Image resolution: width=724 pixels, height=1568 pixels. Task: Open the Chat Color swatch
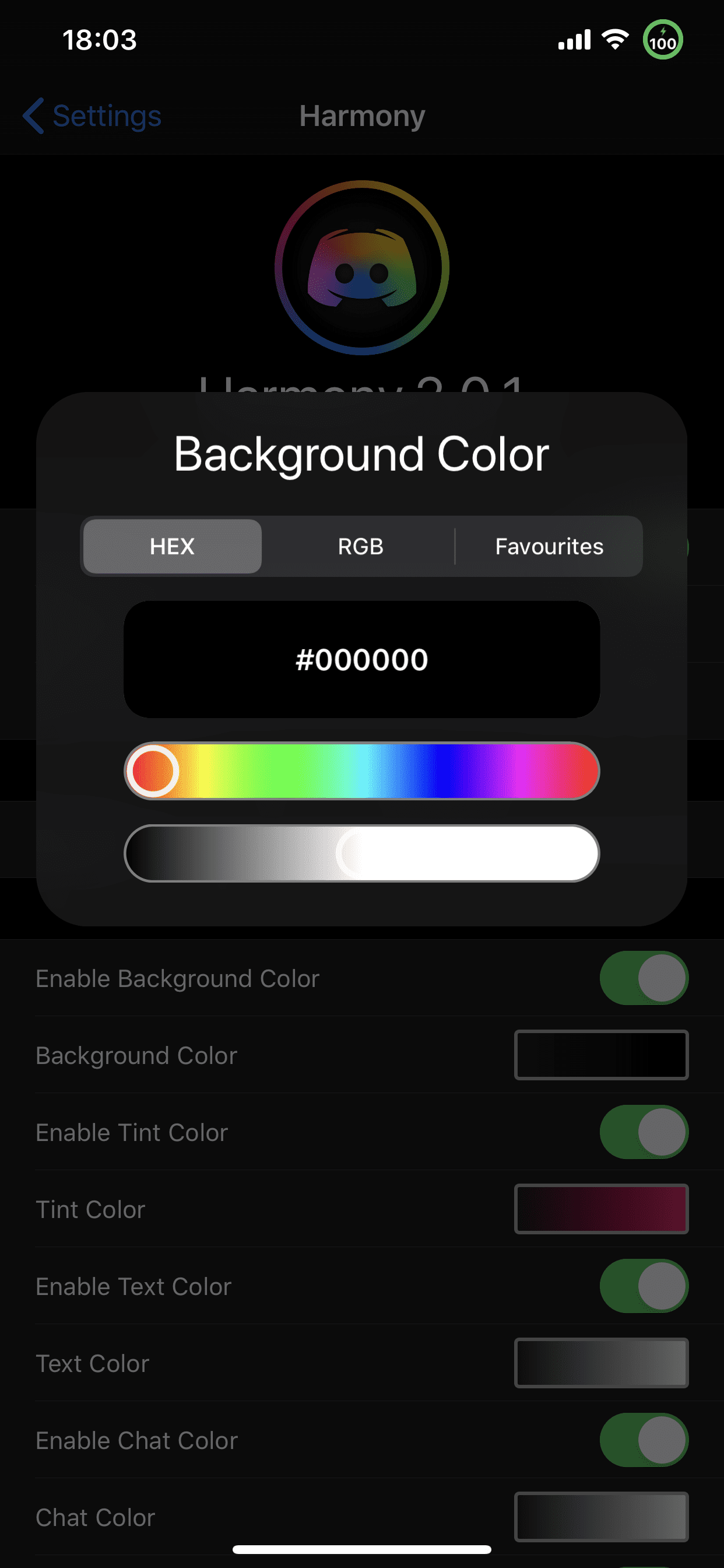pyautogui.click(x=600, y=1516)
